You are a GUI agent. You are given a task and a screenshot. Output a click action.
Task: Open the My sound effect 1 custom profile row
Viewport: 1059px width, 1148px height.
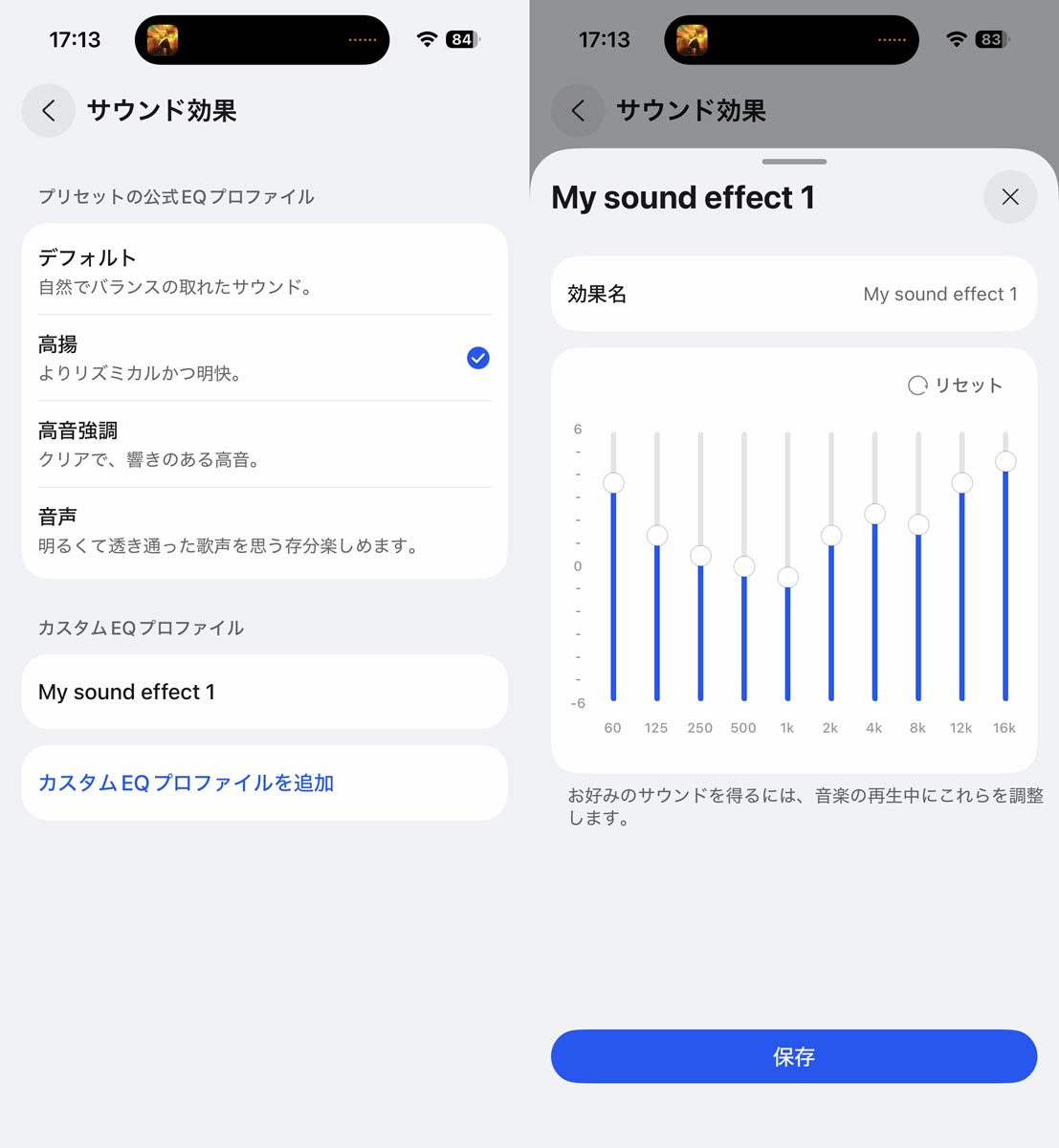pyautogui.click(x=264, y=692)
